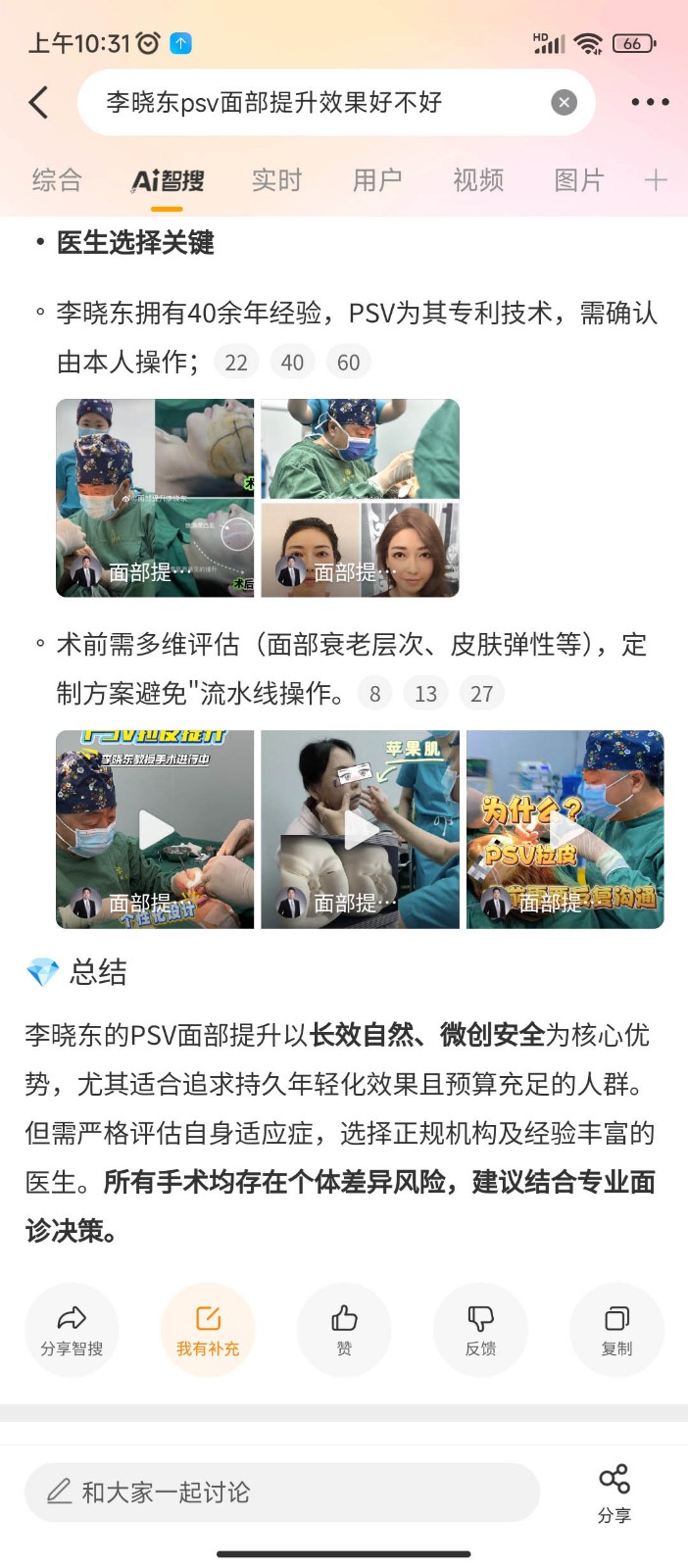The image size is (688, 1568).
Task: Tap 我有补充 to add a supplement
Action: pyautogui.click(x=208, y=1330)
